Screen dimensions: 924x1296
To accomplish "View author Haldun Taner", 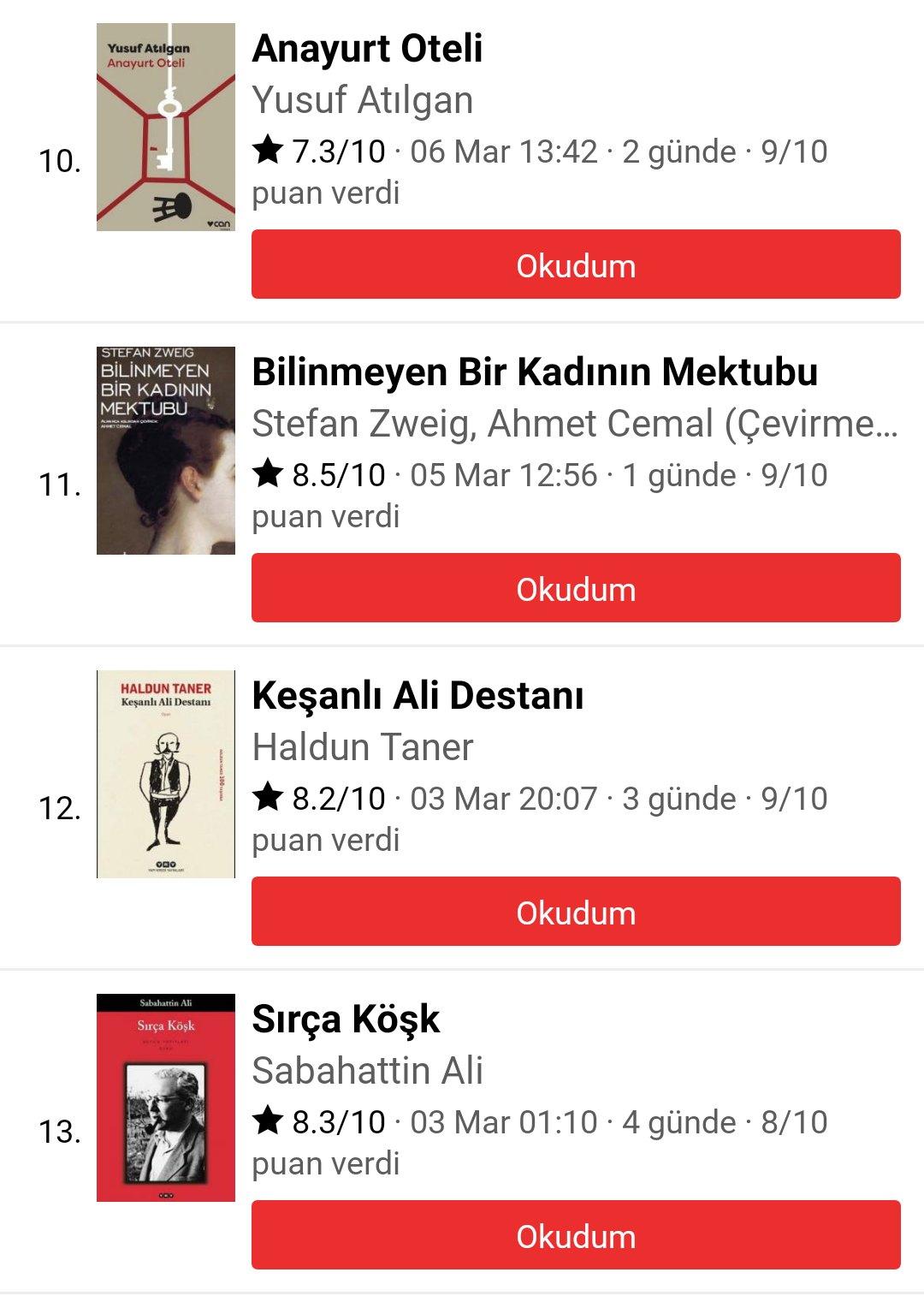I will pyautogui.click(x=362, y=747).
